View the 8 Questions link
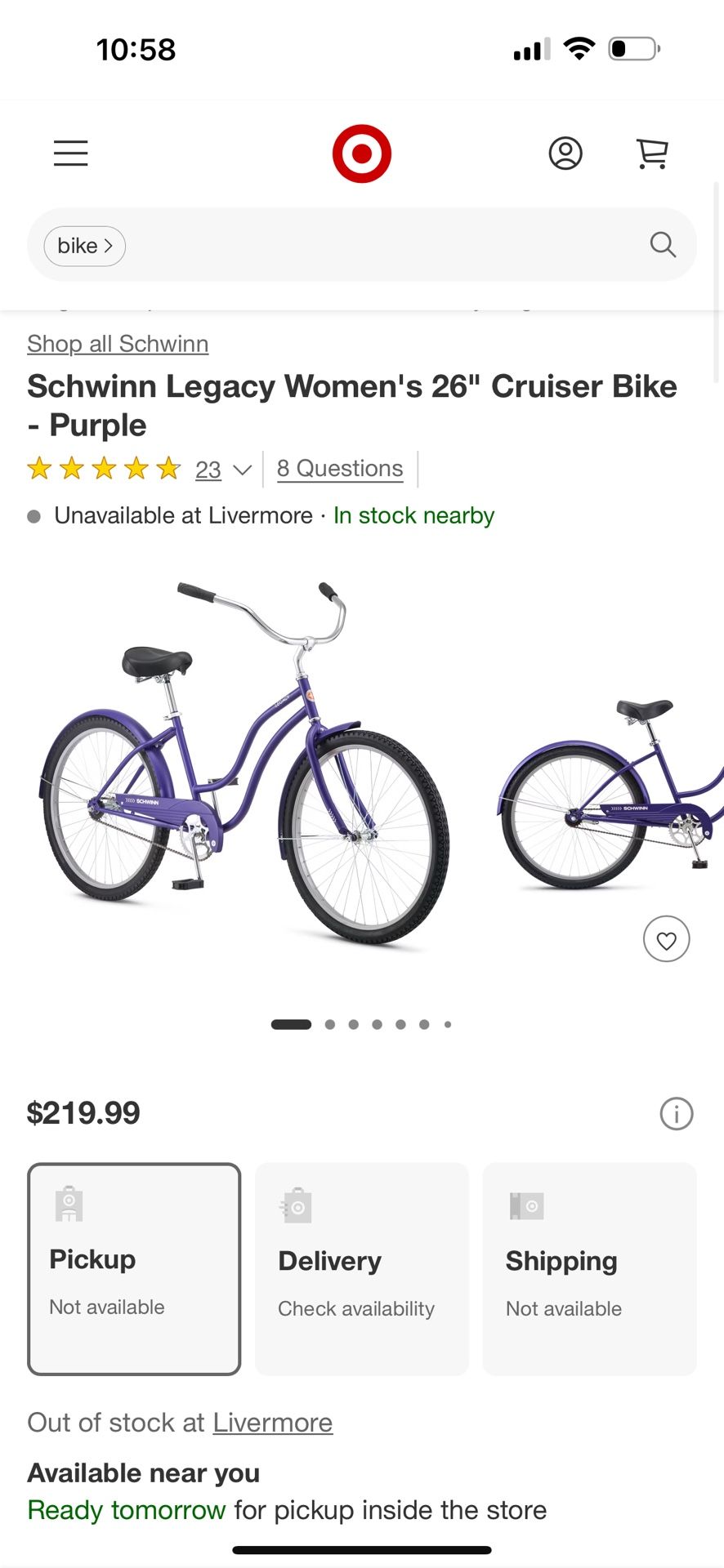Image resolution: width=724 pixels, height=1568 pixels. point(340,468)
